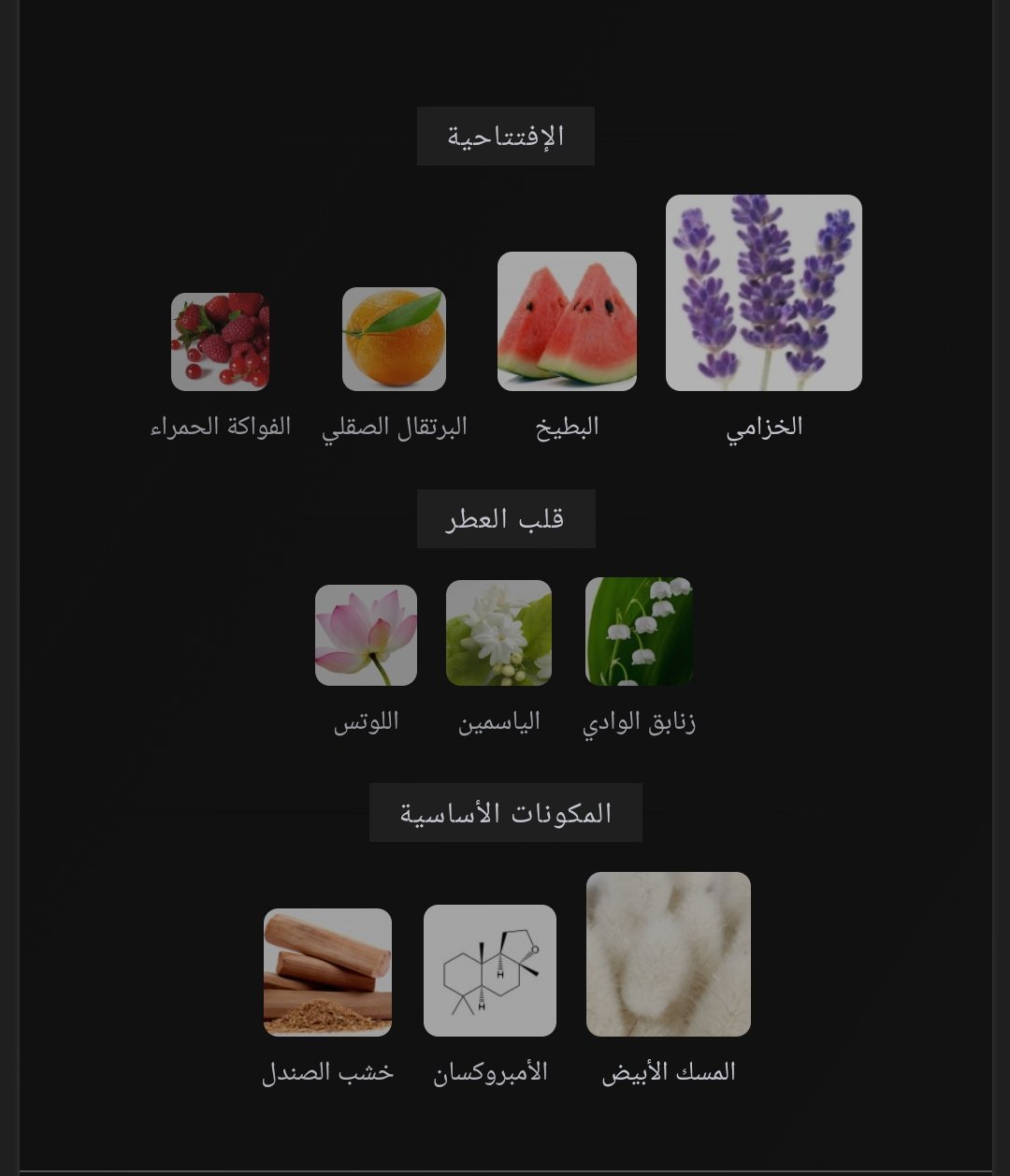Open the خشب الصندل sandalwood note
The height and width of the screenshot is (1176, 1010).
(x=327, y=972)
